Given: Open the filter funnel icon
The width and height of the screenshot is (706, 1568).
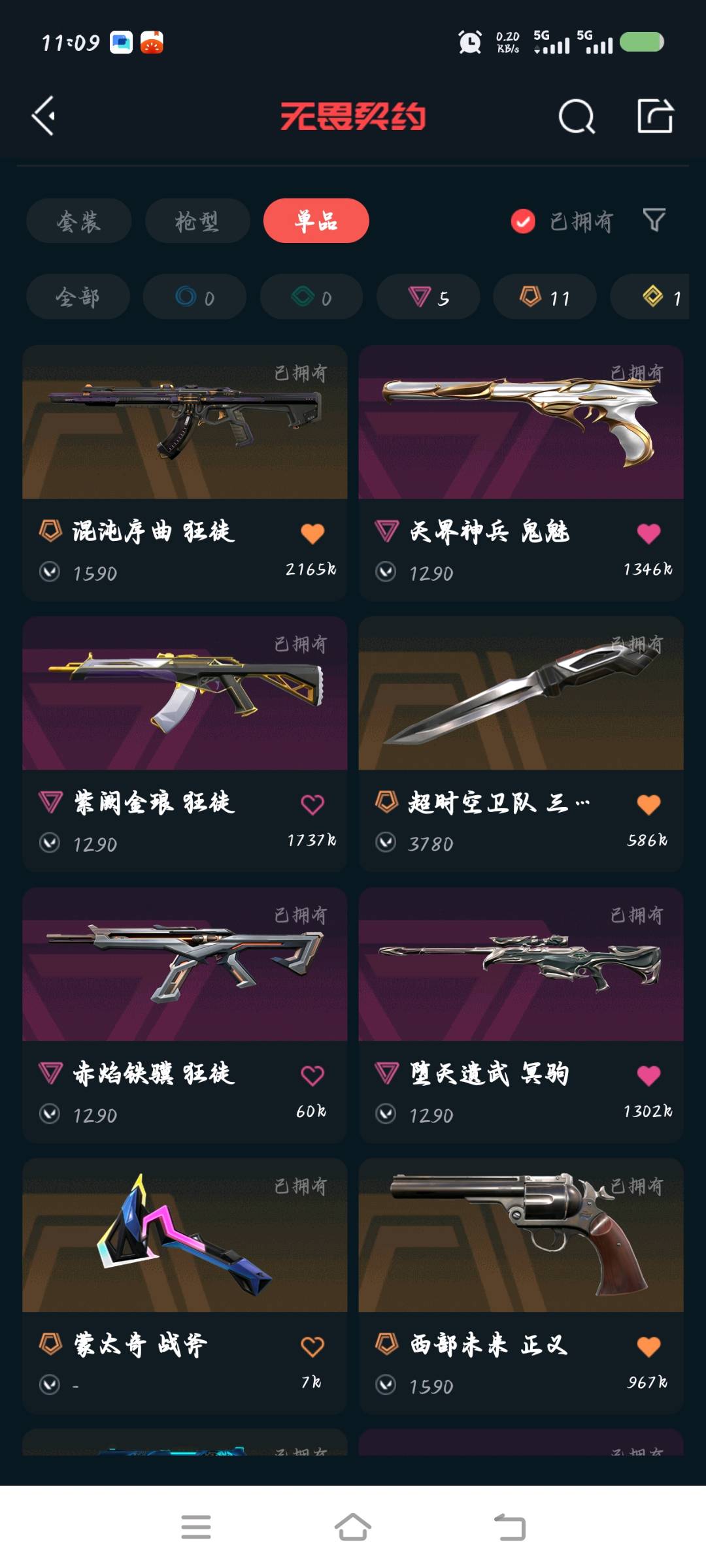Looking at the screenshot, I should point(654,220).
